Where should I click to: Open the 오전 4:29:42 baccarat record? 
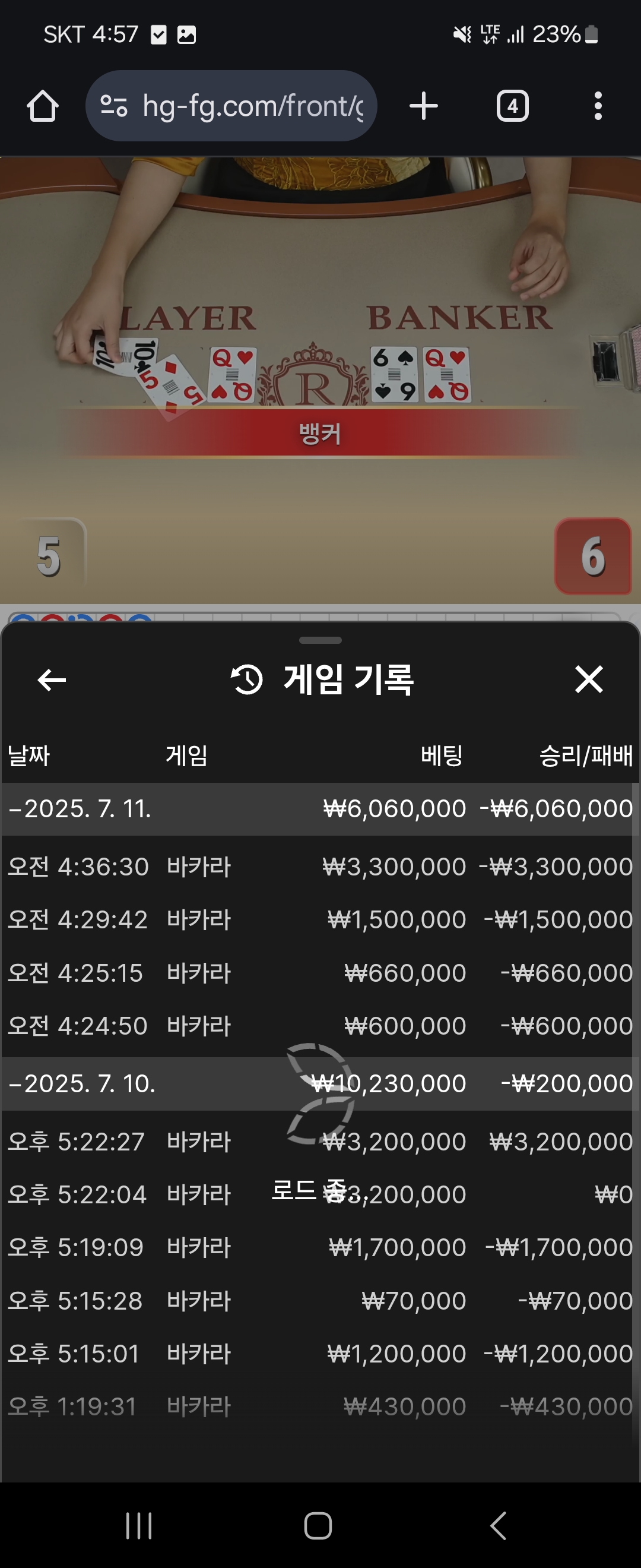(x=320, y=919)
